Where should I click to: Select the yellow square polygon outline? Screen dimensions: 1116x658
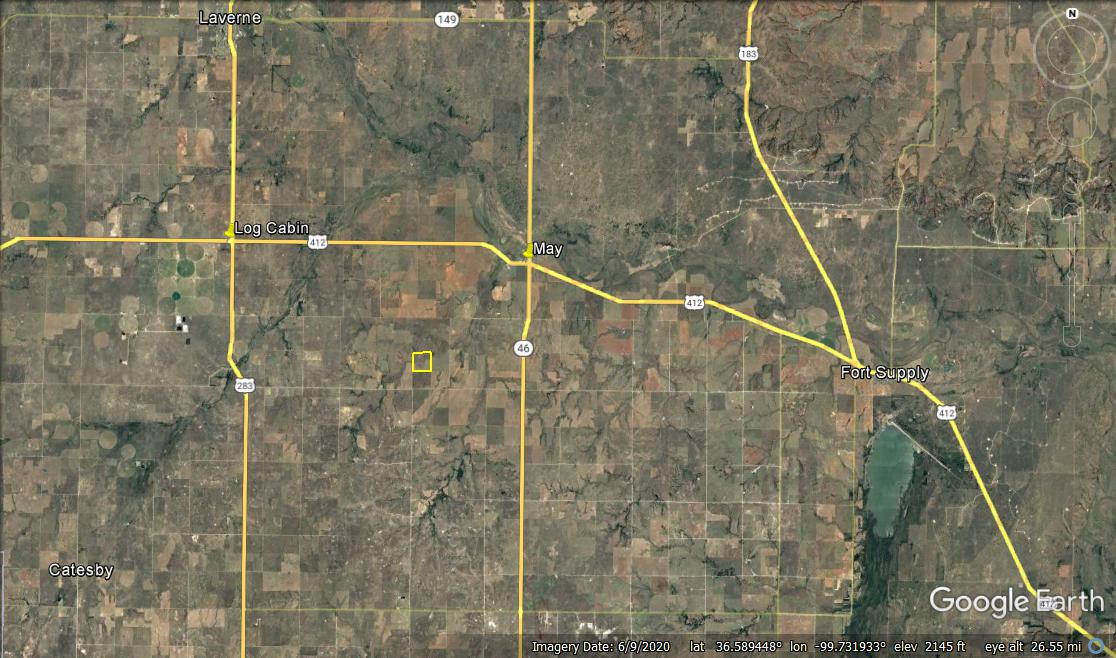412,361
